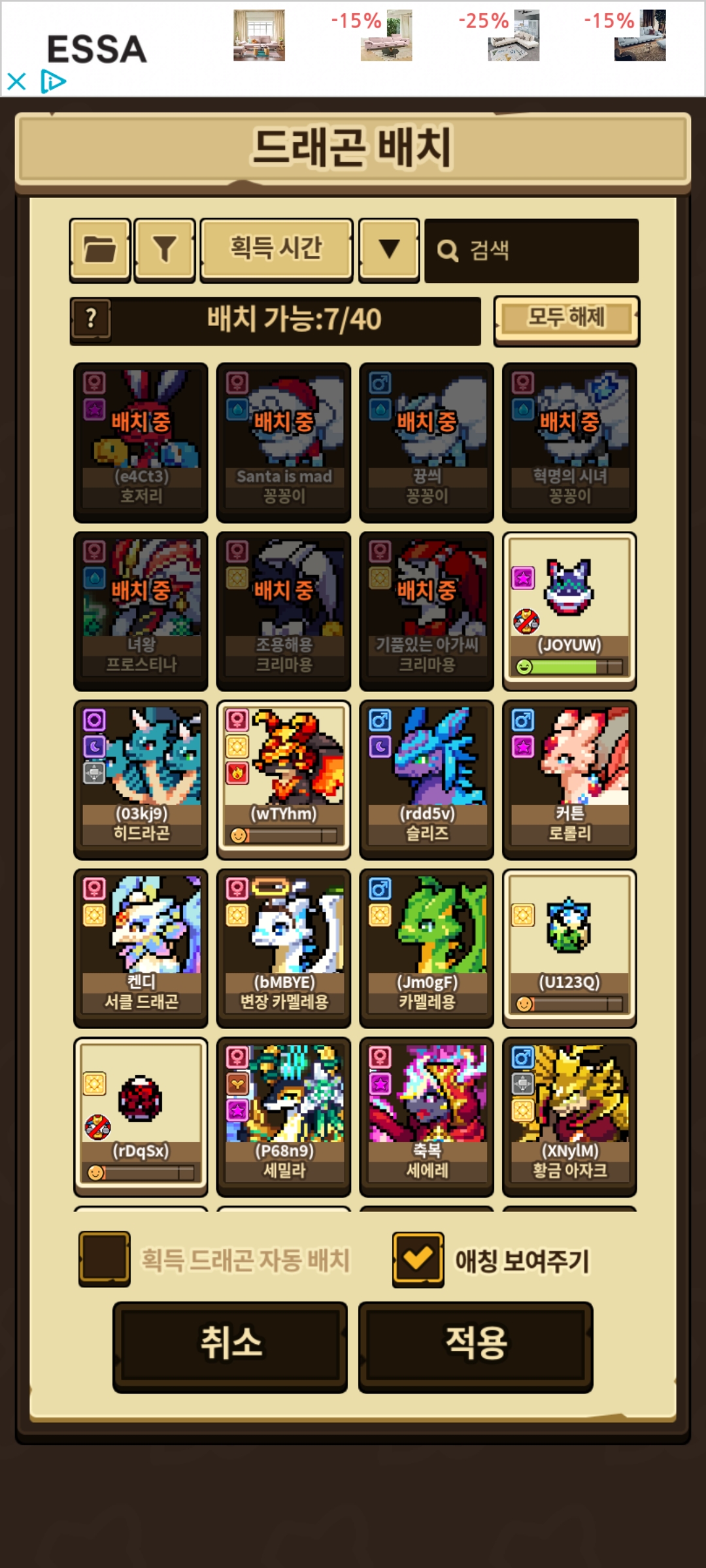Image resolution: width=706 pixels, height=1568 pixels.
Task: Select the (03kj9) 히드라곤 dragon card
Action: (141, 779)
